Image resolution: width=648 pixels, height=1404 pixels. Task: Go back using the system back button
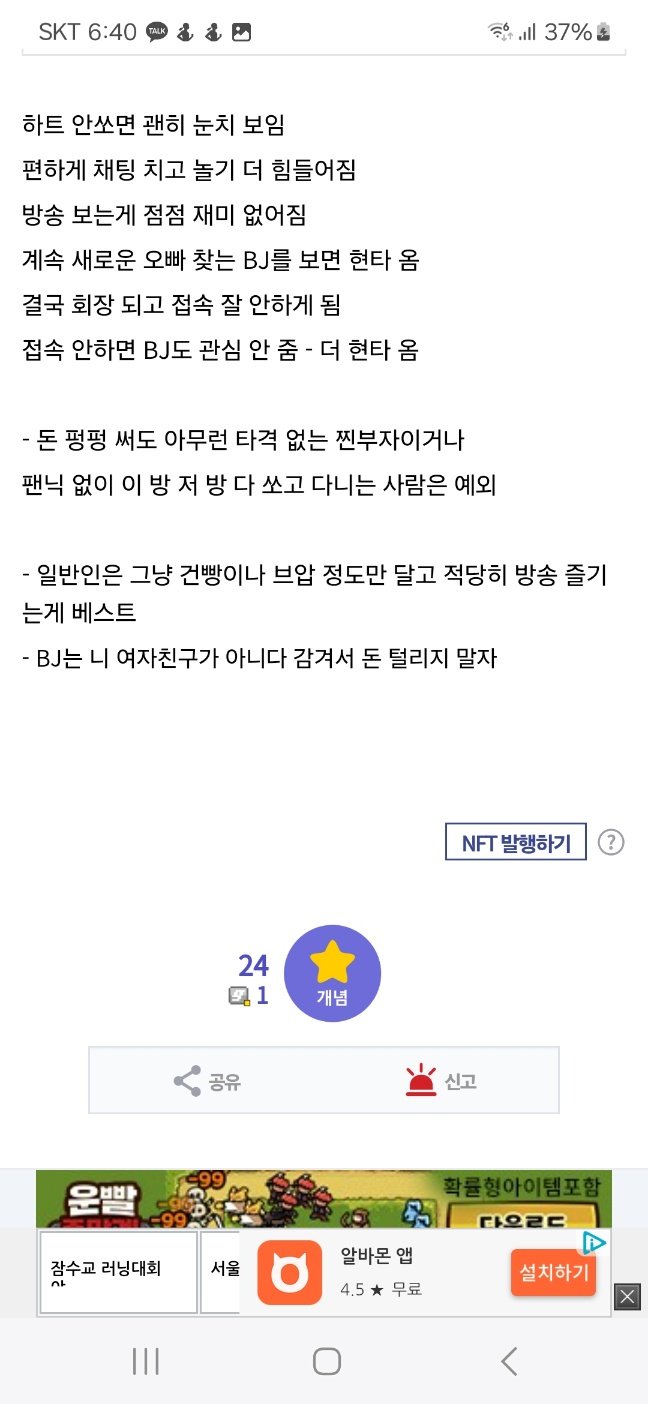(x=509, y=1361)
